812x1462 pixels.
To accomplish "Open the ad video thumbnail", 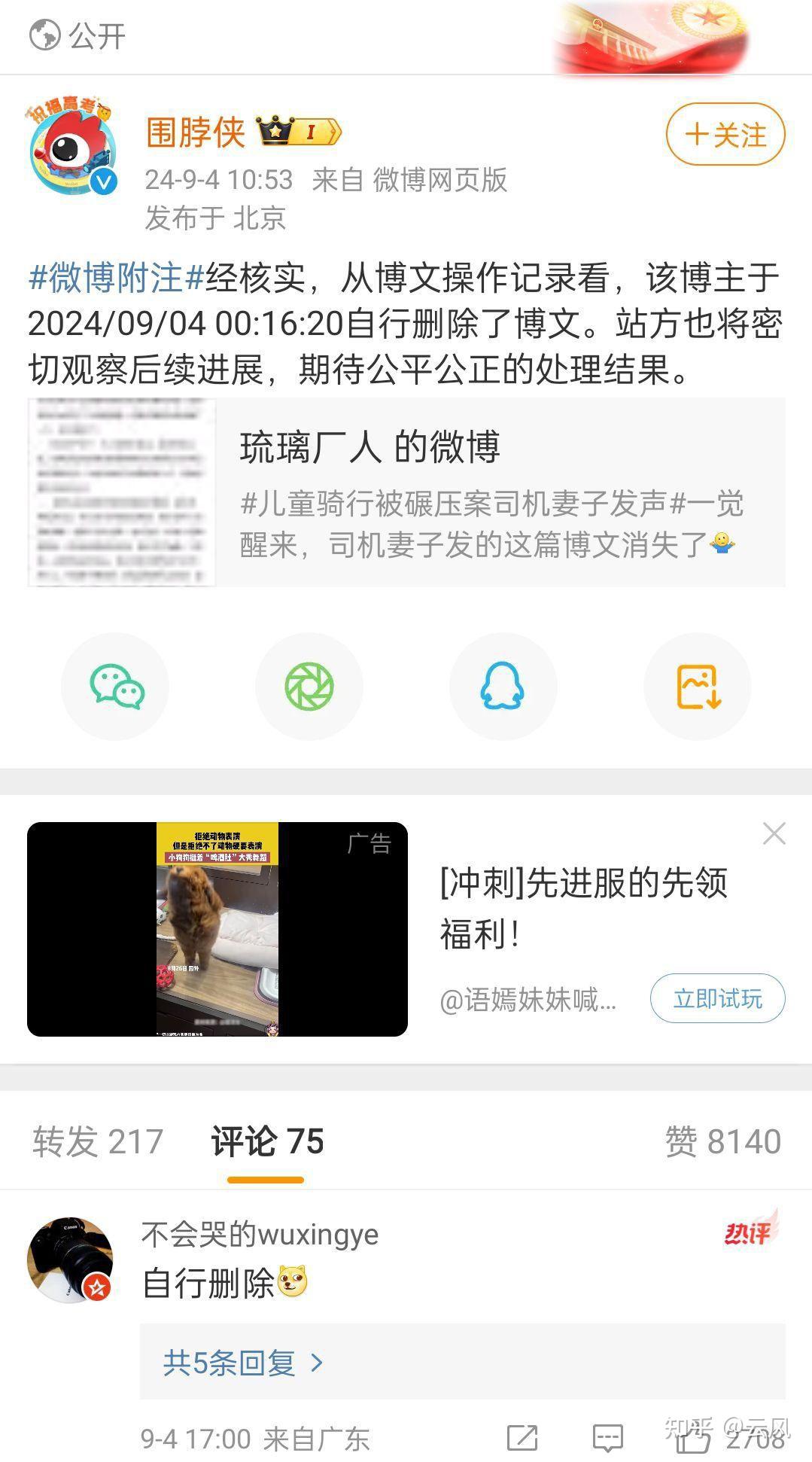I will click(x=217, y=929).
